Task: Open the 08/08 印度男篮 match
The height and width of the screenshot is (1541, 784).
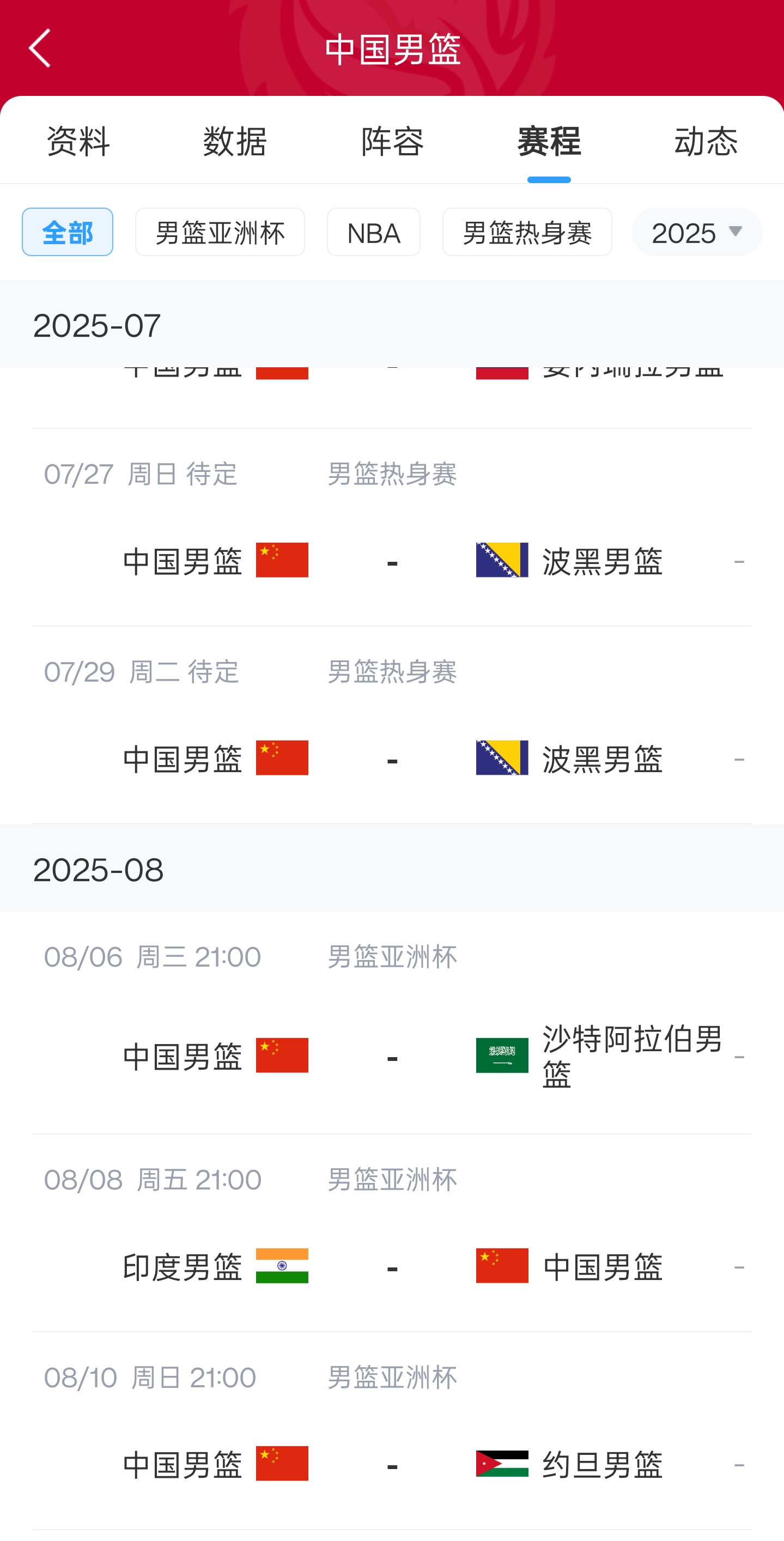Action: [392, 1234]
